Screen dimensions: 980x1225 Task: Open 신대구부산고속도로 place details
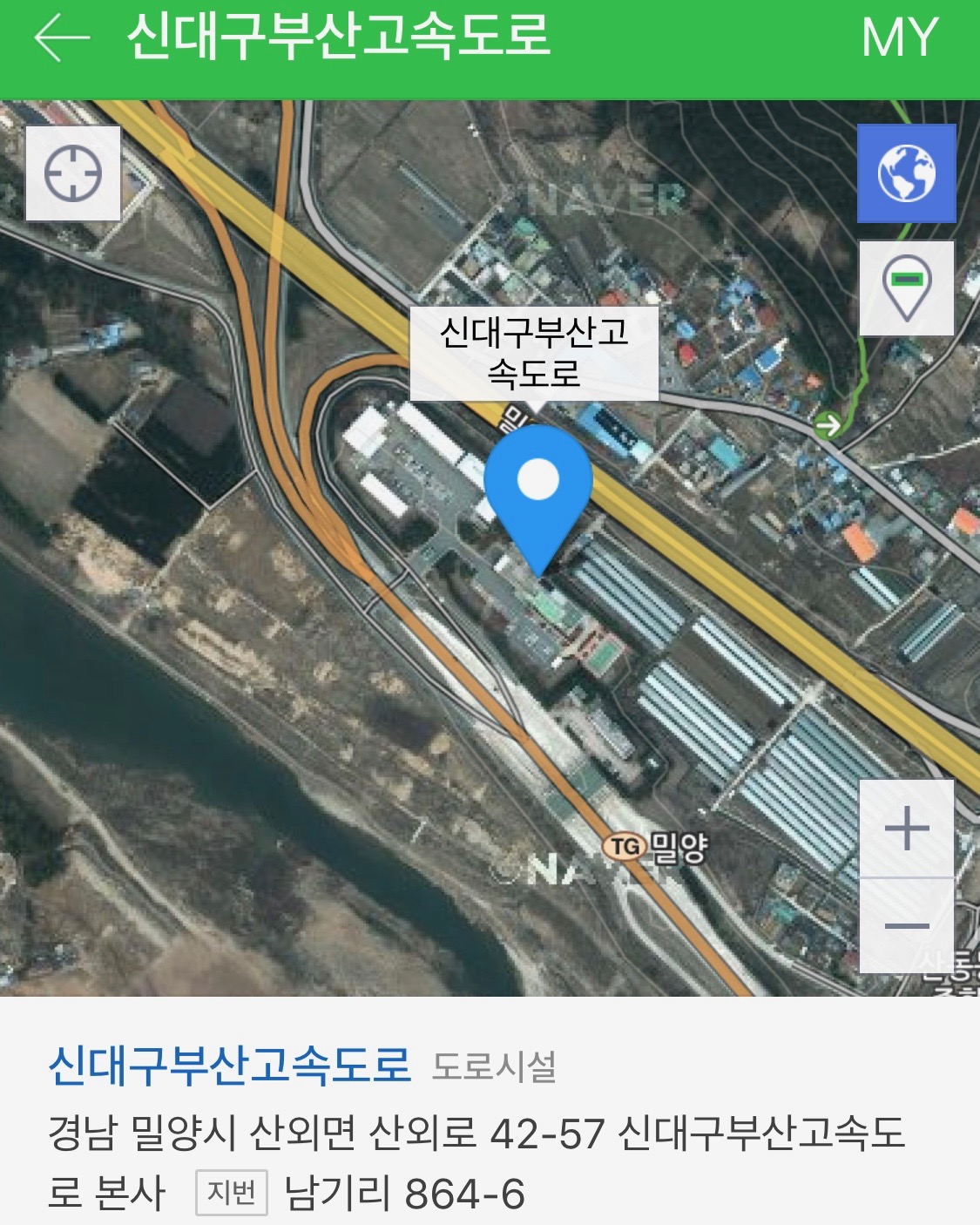(230, 1065)
